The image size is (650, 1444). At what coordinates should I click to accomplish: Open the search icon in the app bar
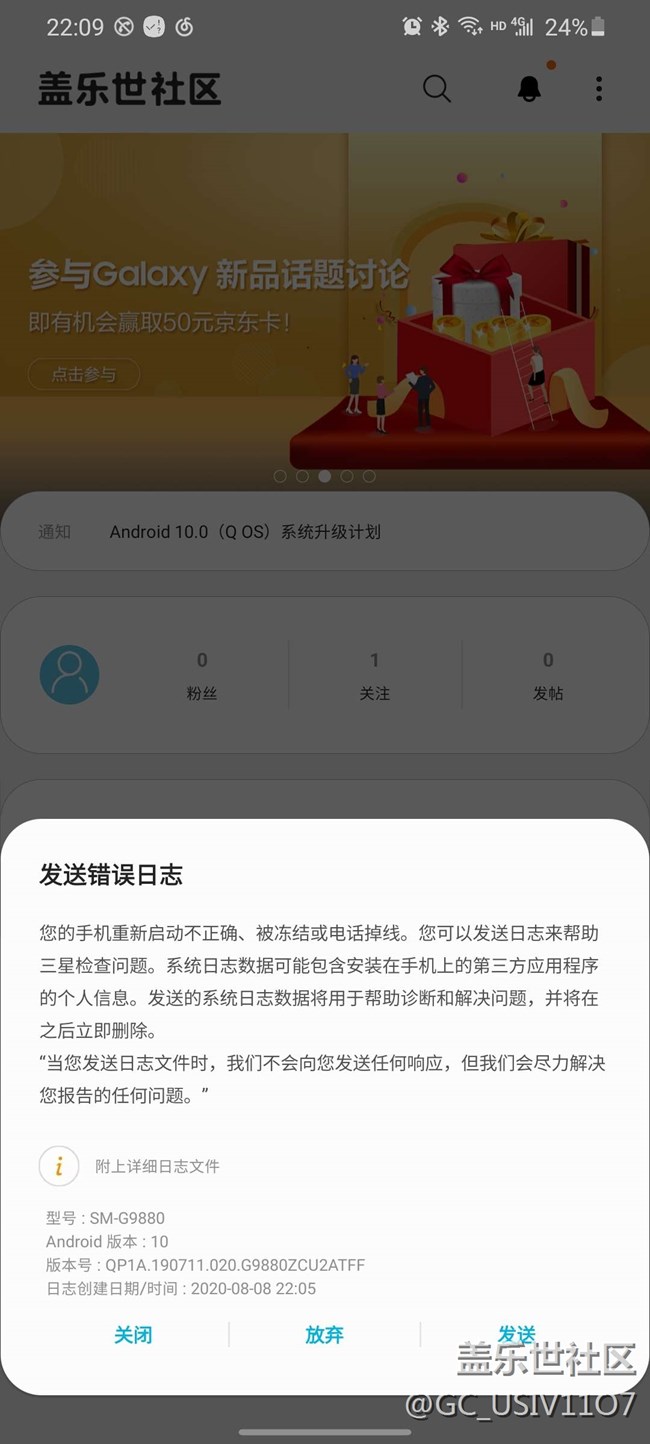437,89
